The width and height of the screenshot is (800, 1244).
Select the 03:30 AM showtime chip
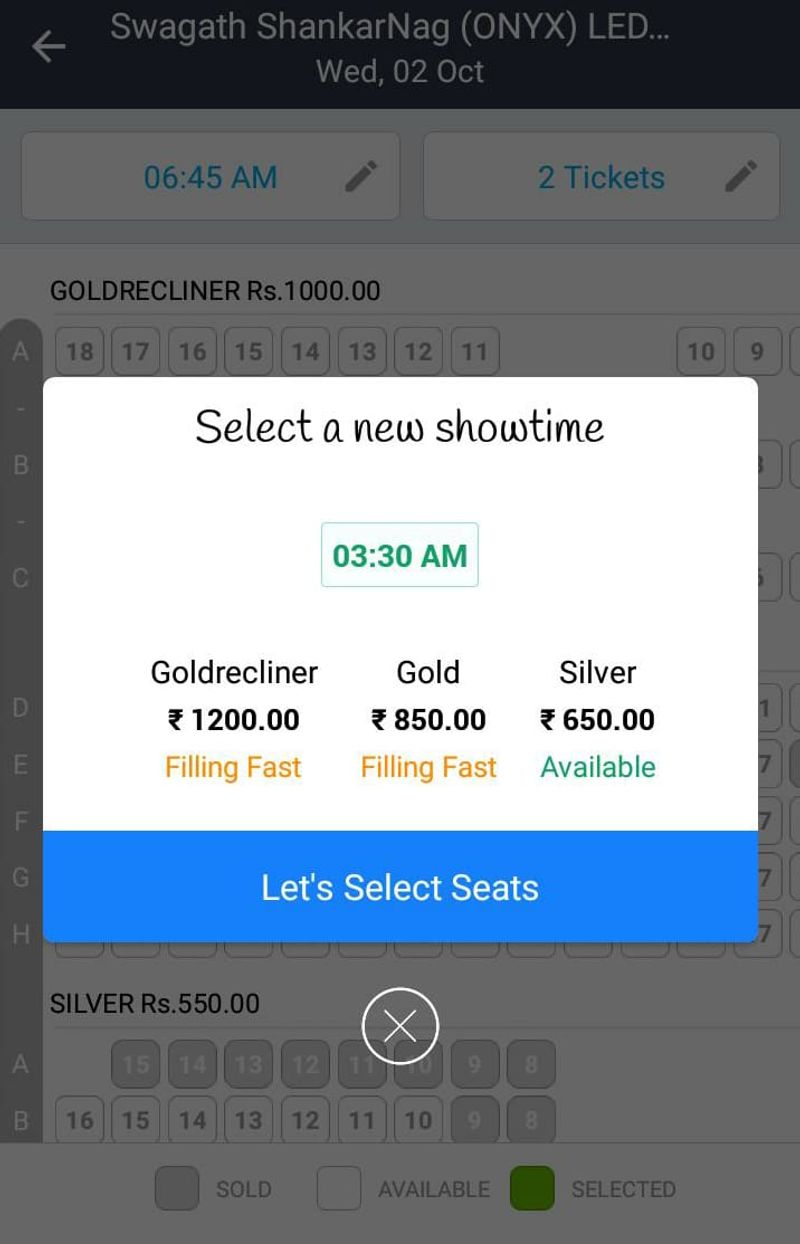pyautogui.click(x=399, y=555)
